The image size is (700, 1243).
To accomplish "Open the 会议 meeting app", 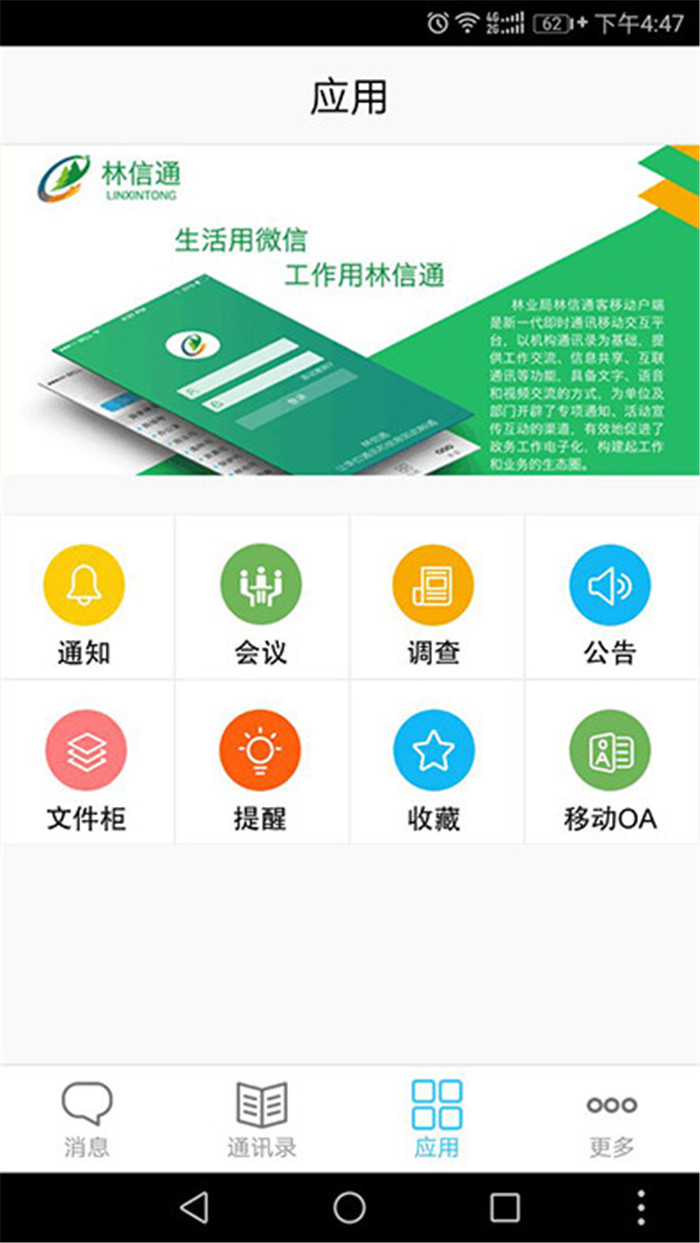I will click(x=260, y=598).
